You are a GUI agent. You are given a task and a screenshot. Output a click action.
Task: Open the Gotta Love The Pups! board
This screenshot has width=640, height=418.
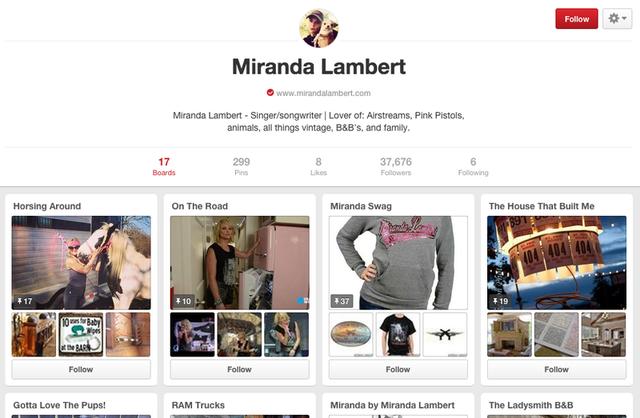[60, 405]
